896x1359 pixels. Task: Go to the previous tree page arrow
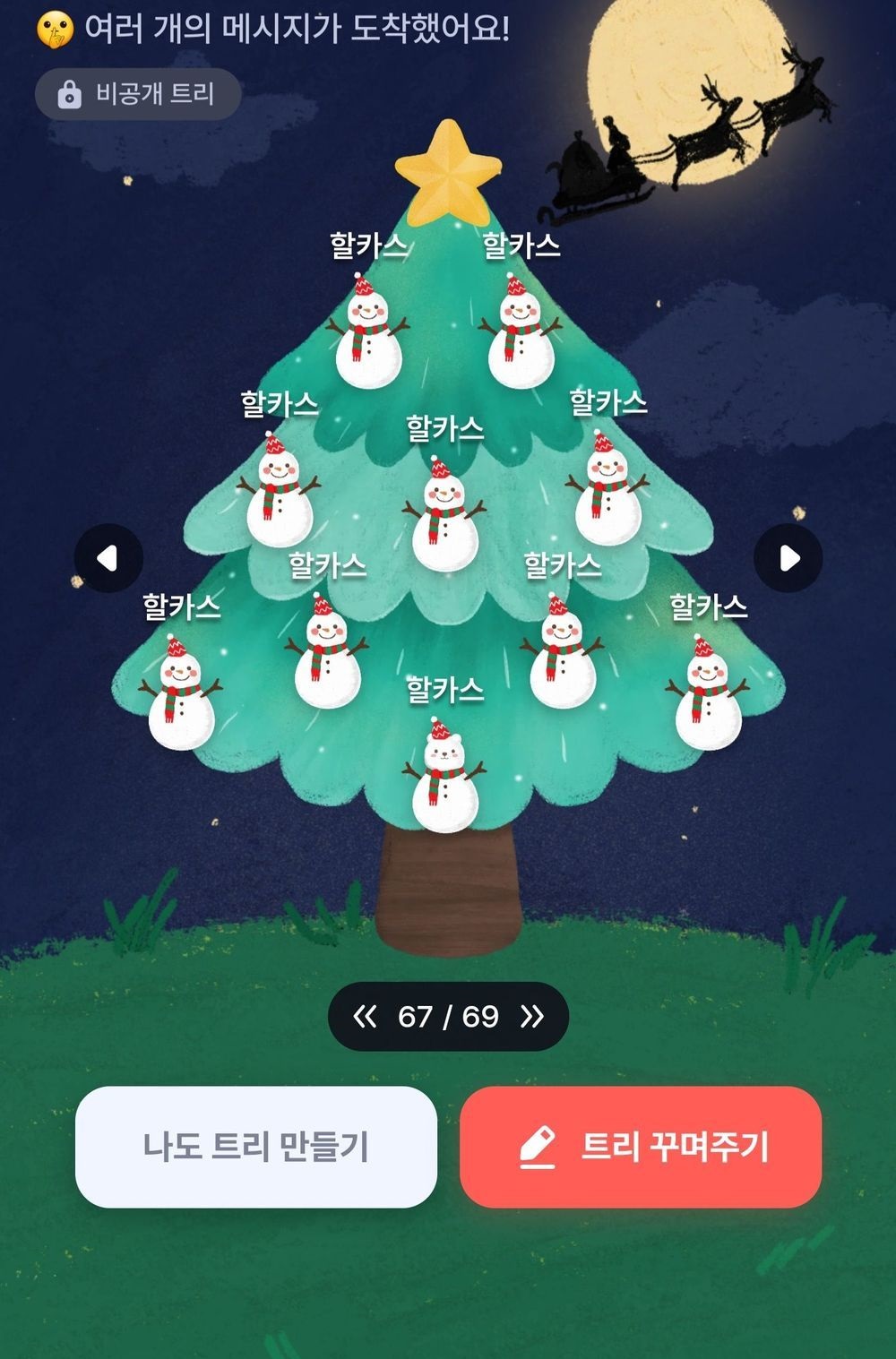click(x=108, y=558)
